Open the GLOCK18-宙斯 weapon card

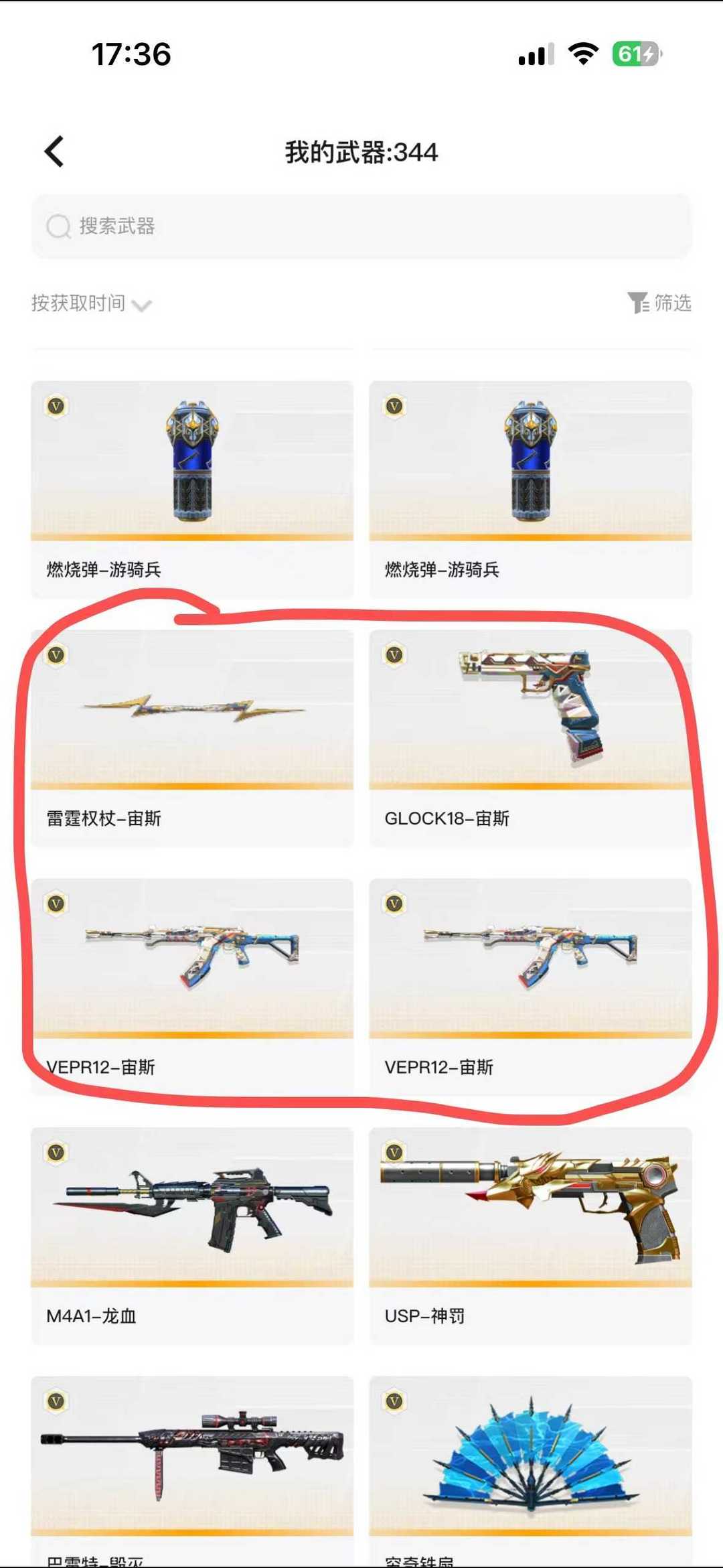(x=530, y=737)
